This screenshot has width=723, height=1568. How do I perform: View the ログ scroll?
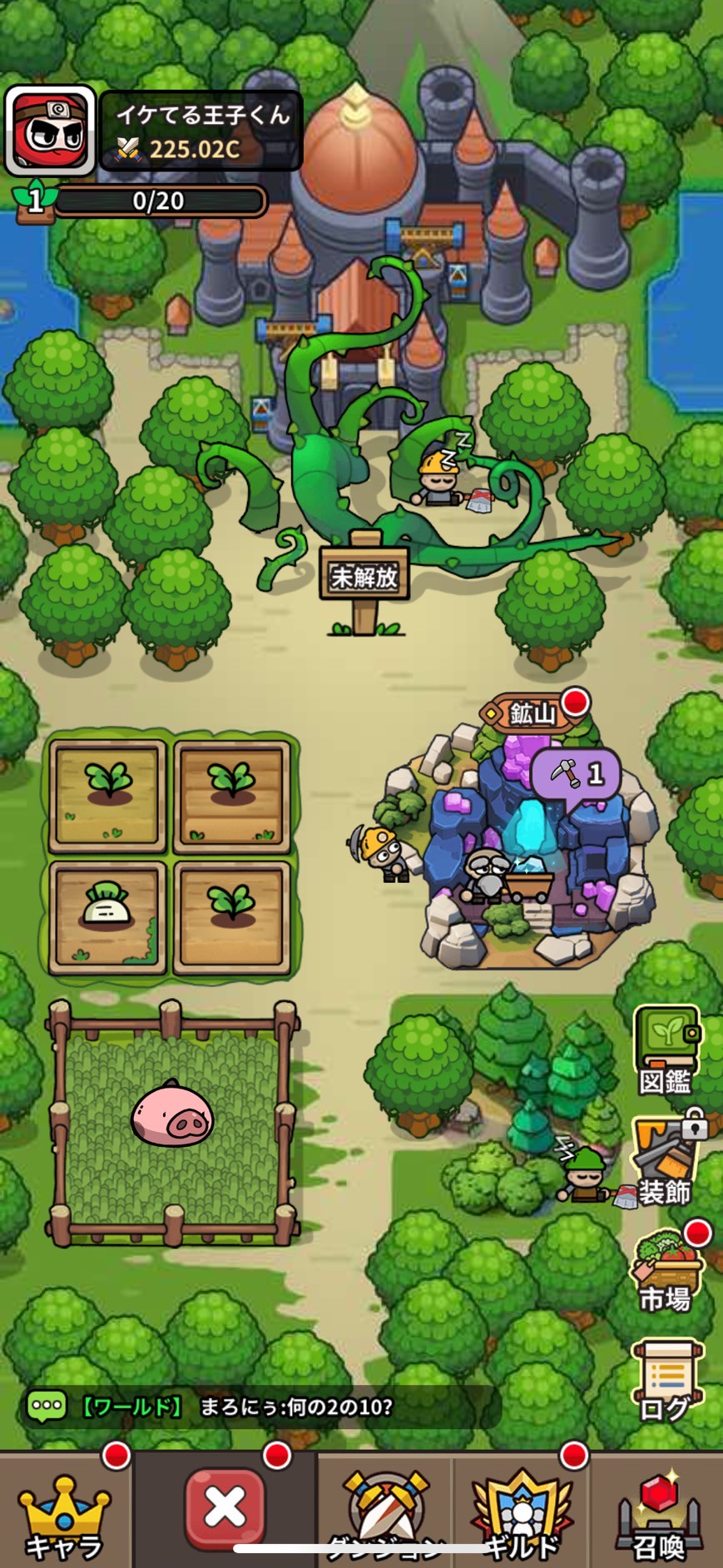(666, 1379)
